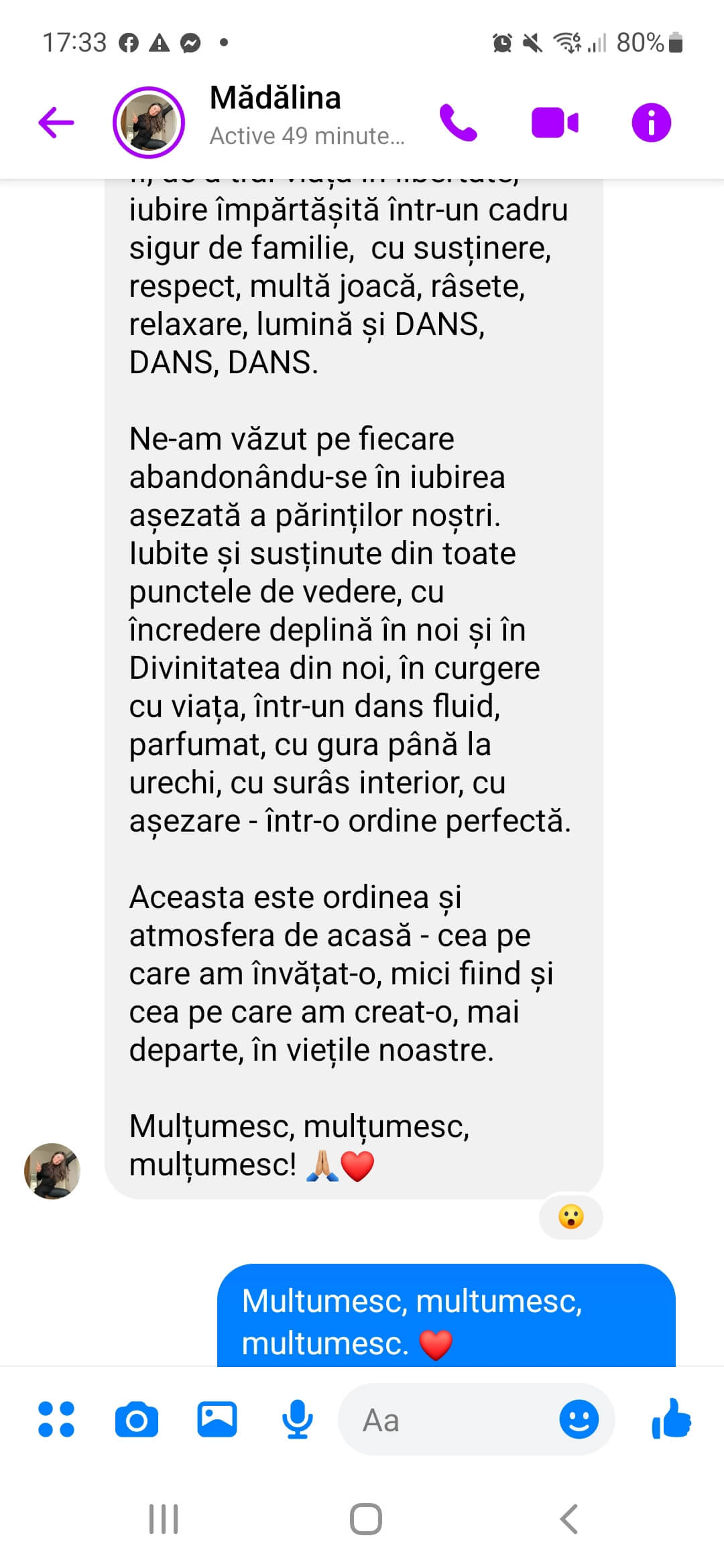
Task: Go back using the purple arrow
Action: 56,122
